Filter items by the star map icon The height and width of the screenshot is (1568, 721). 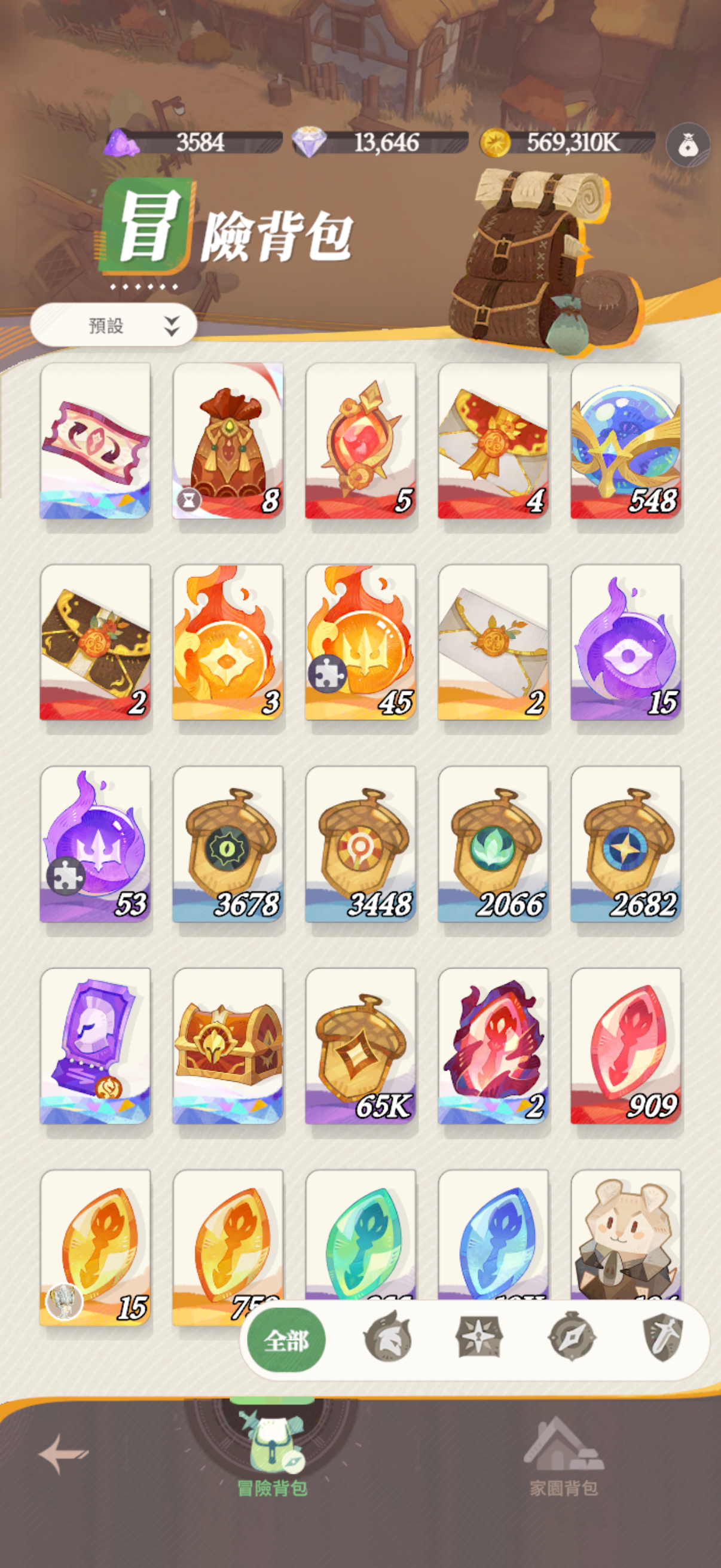(x=479, y=1337)
